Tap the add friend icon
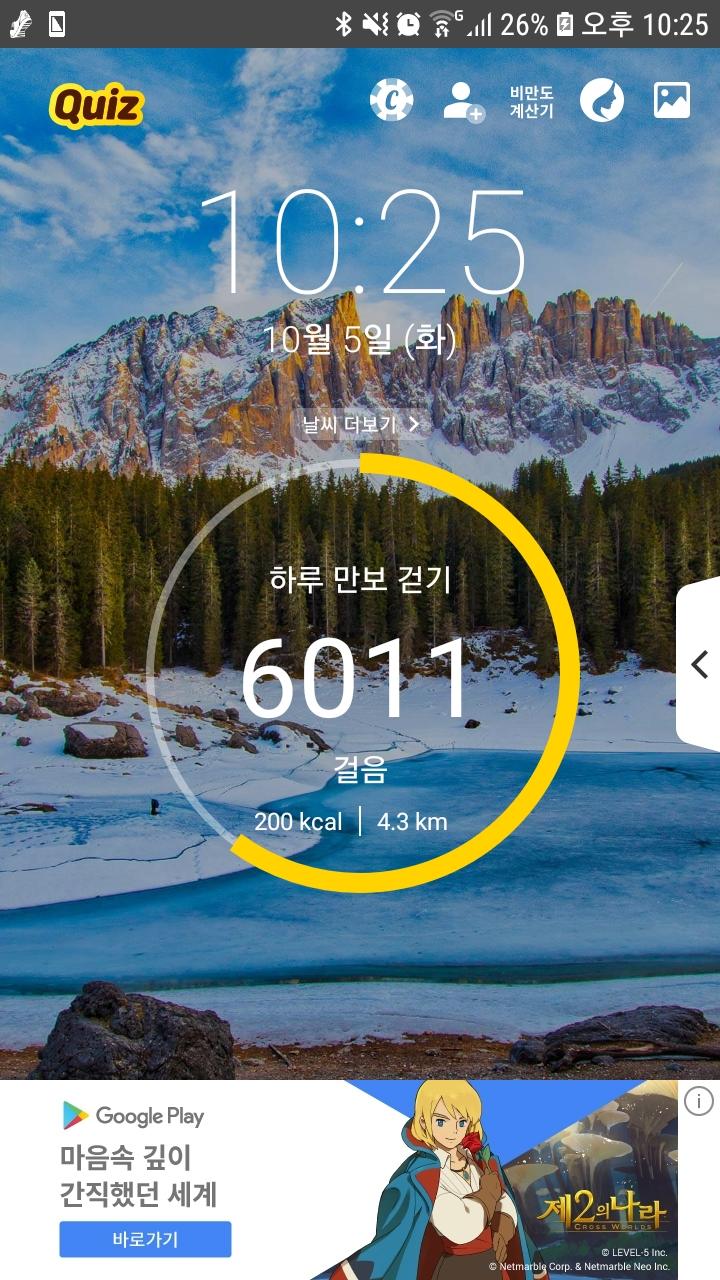Screen dimensions: 720x1280 [x=463, y=101]
